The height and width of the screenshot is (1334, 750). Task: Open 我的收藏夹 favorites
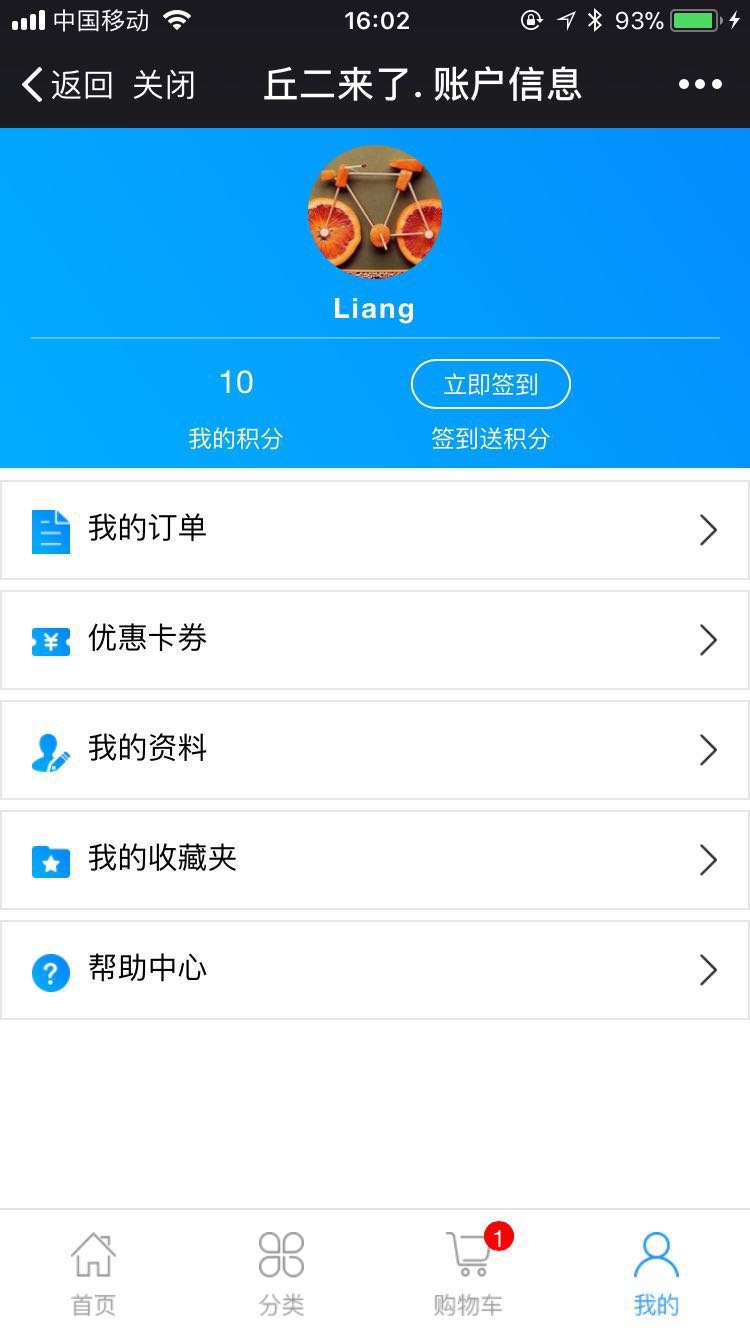374,860
